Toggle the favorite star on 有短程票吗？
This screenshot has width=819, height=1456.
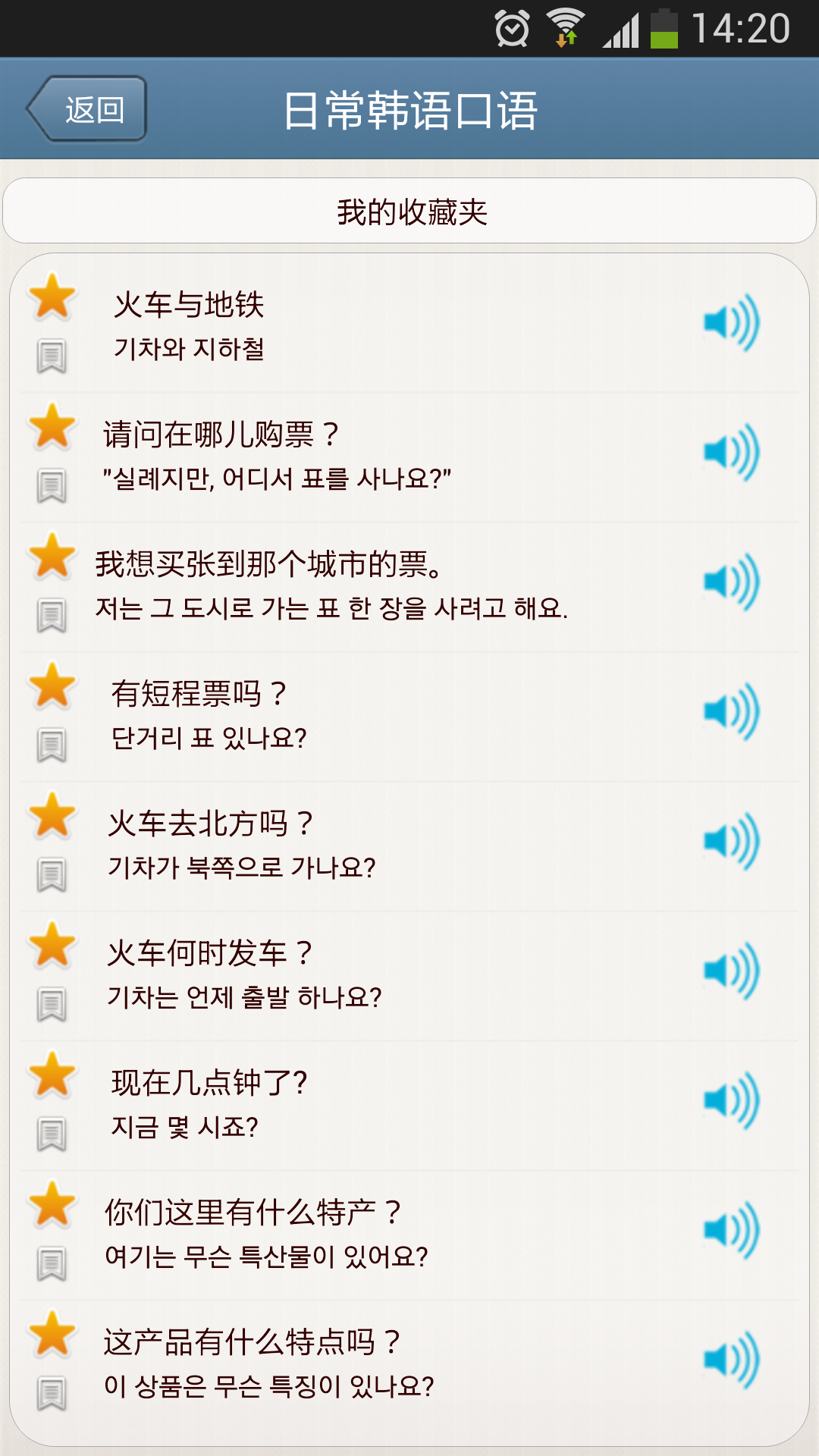click(52, 686)
